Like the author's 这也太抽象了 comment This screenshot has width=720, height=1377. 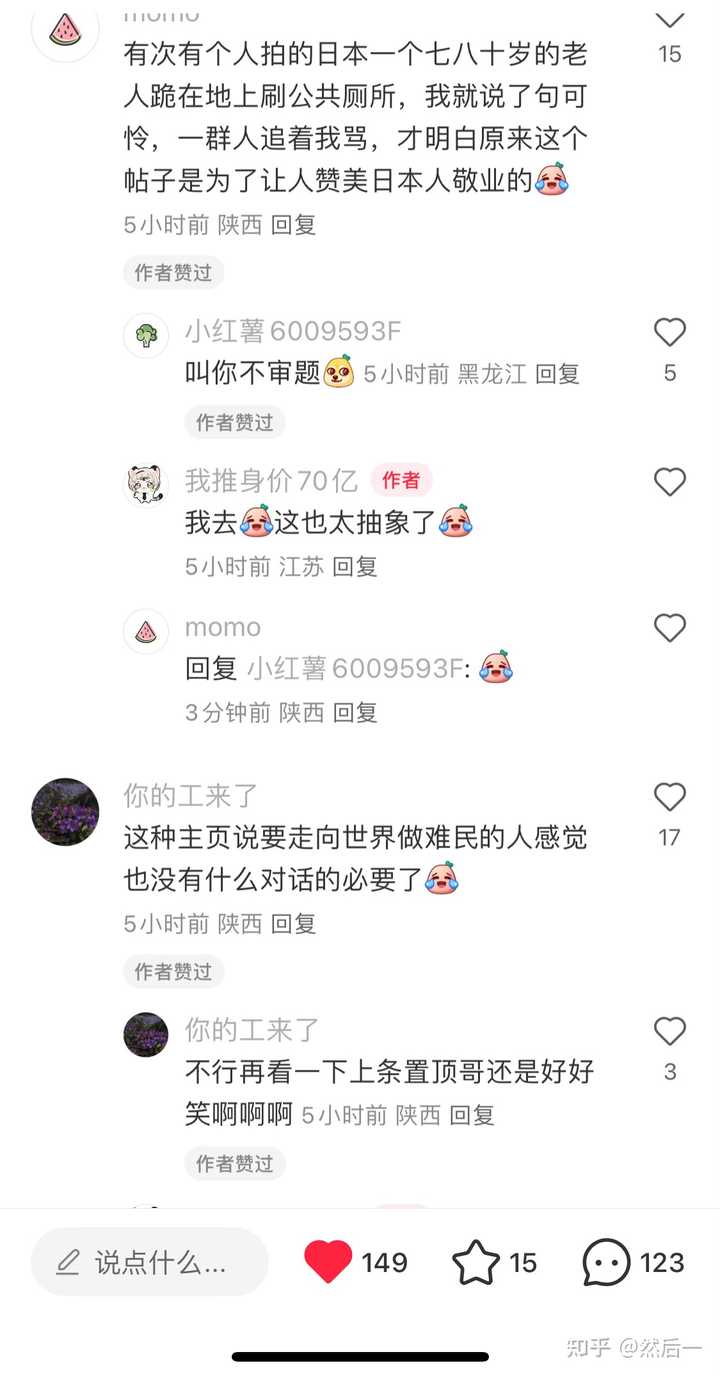(x=669, y=482)
